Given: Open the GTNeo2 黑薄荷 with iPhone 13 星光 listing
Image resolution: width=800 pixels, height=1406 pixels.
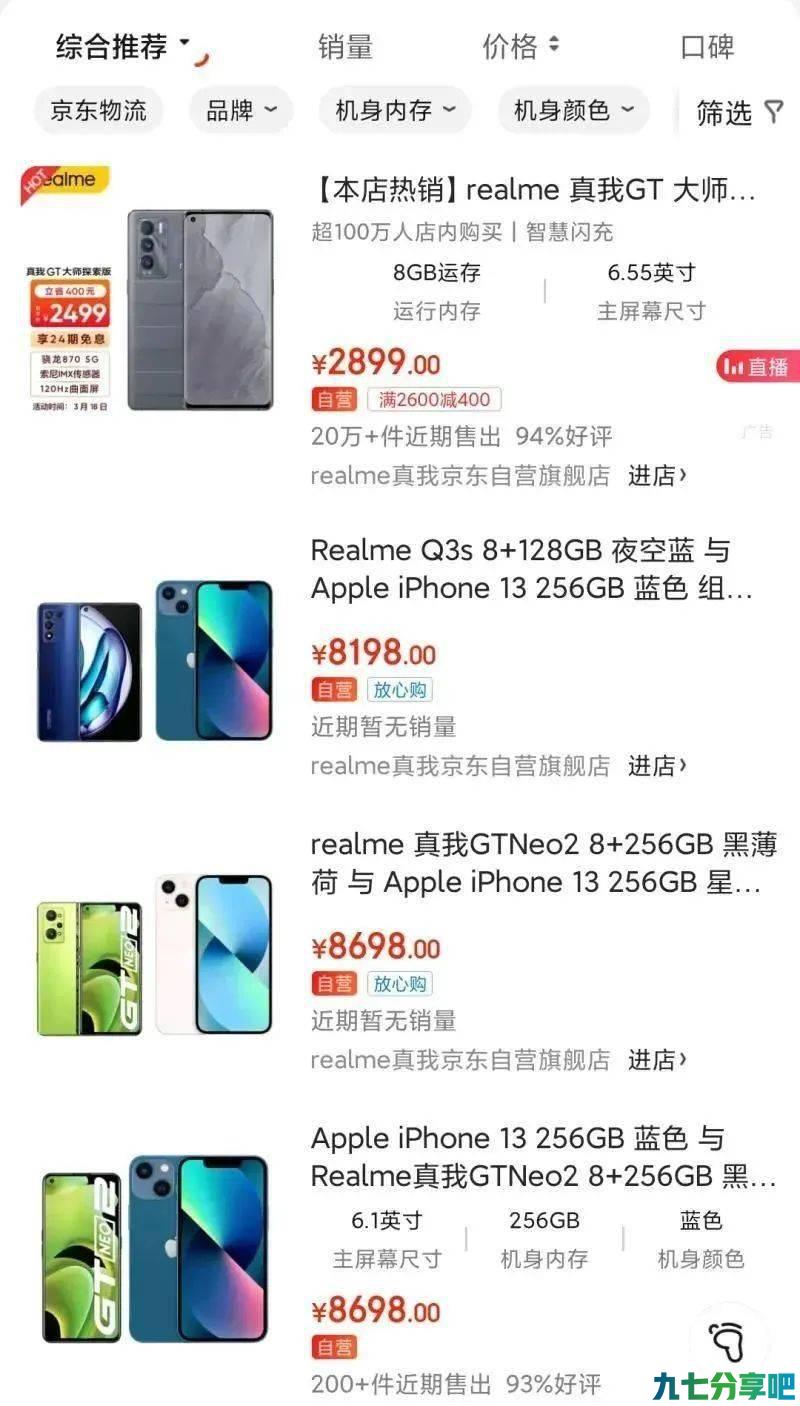Looking at the screenshot, I should pyautogui.click(x=543, y=863).
